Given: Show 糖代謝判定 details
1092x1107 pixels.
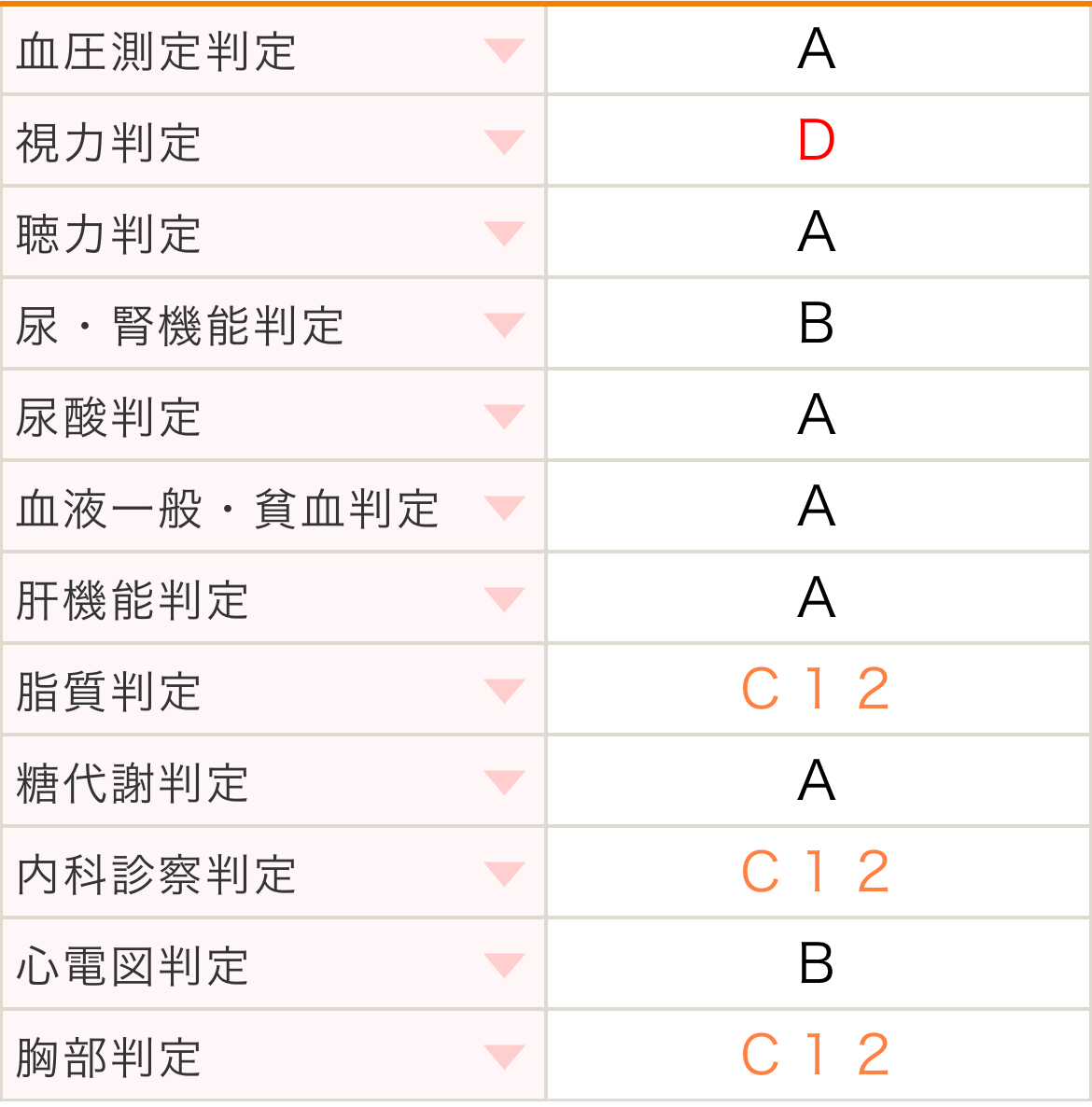Looking at the screenshot, I should tap(505, 782).
